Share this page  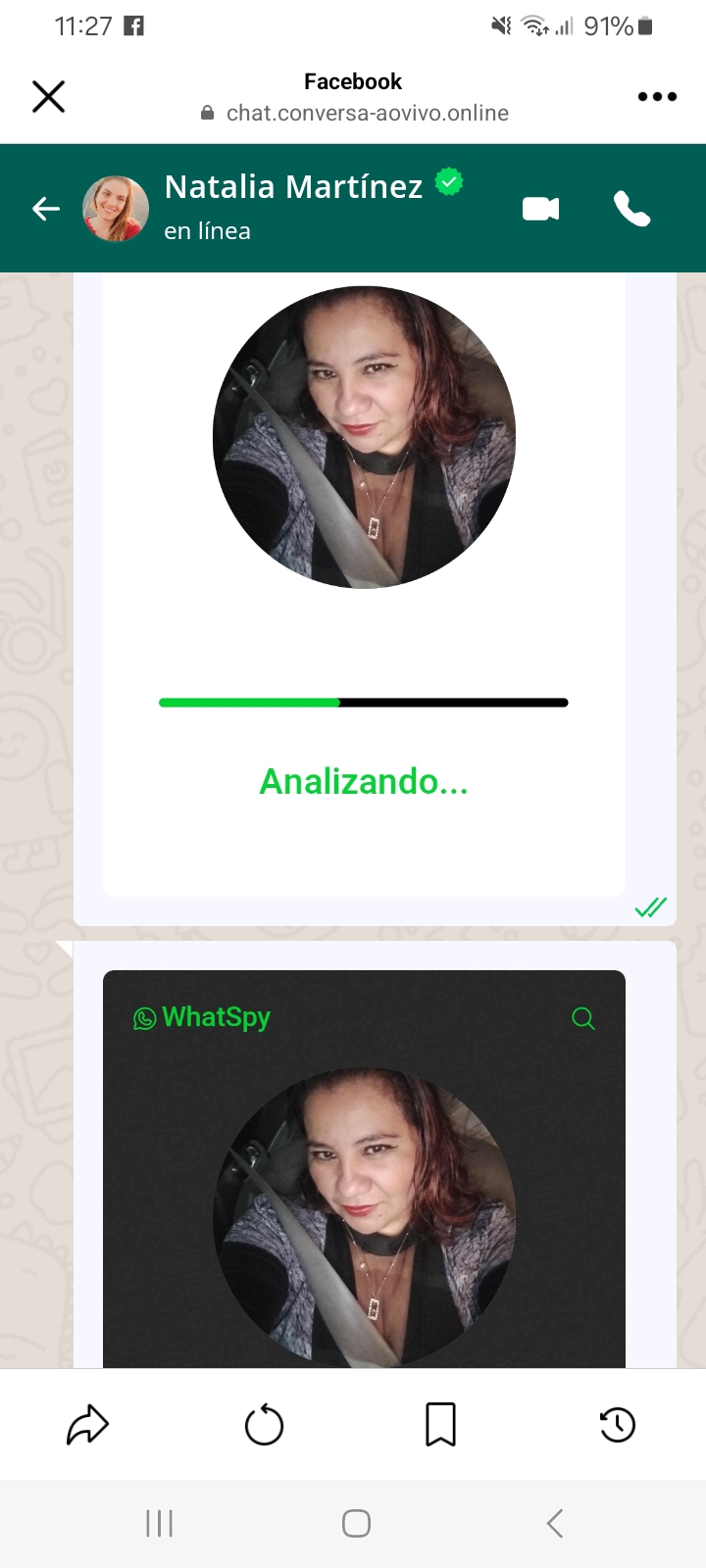[87, 1425]
